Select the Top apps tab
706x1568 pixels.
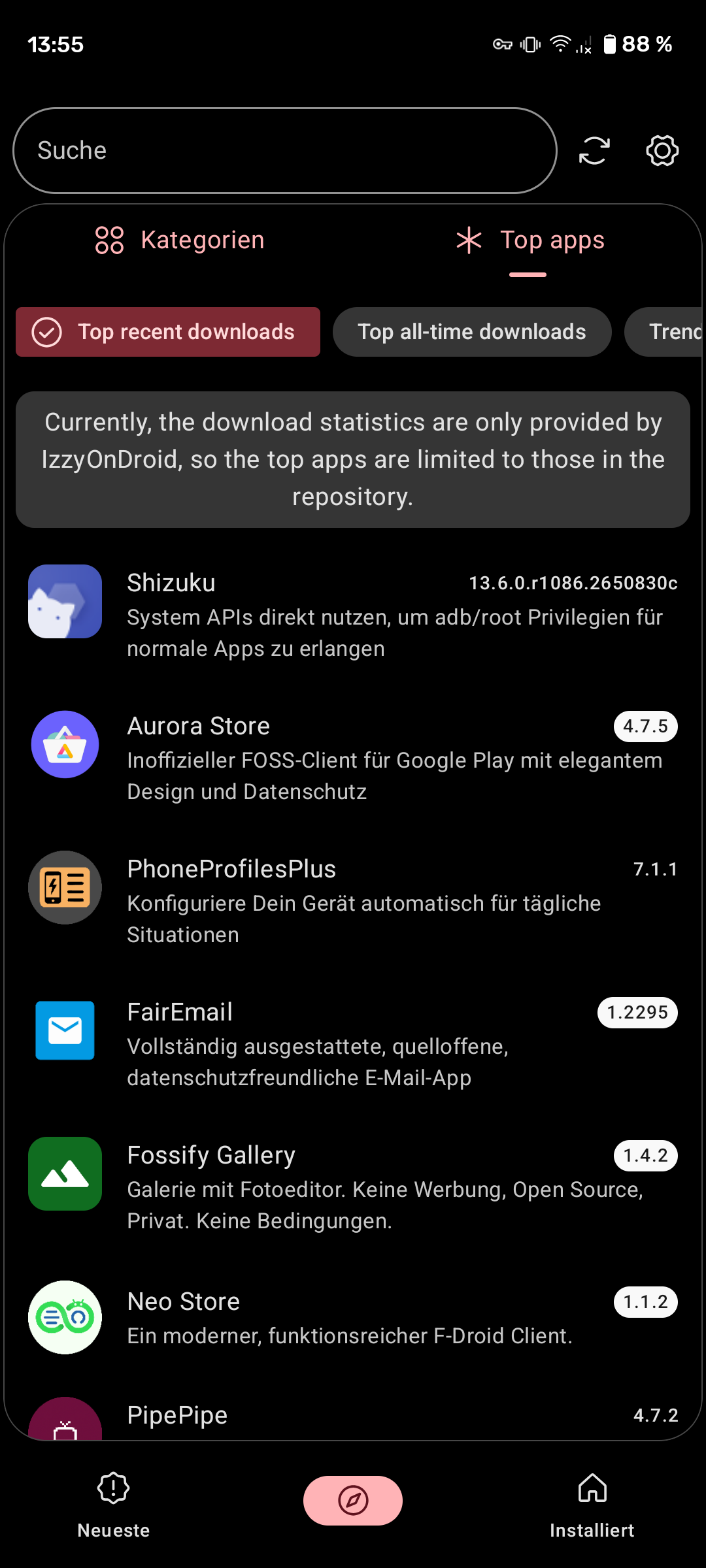[529, 240]
